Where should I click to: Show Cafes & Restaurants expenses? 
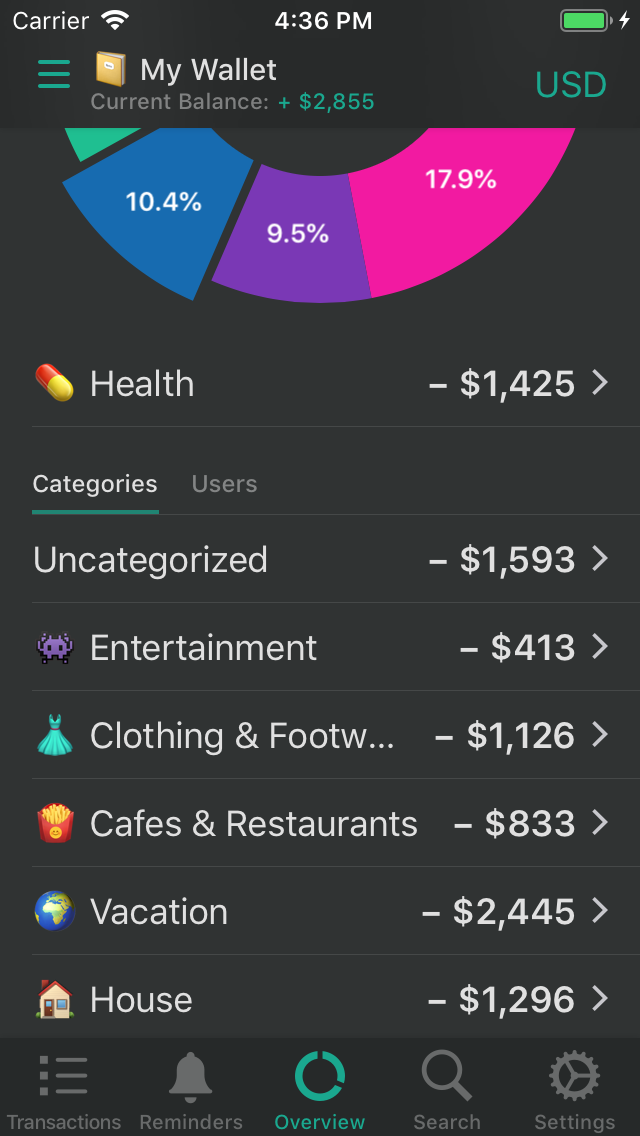[320, 824]
